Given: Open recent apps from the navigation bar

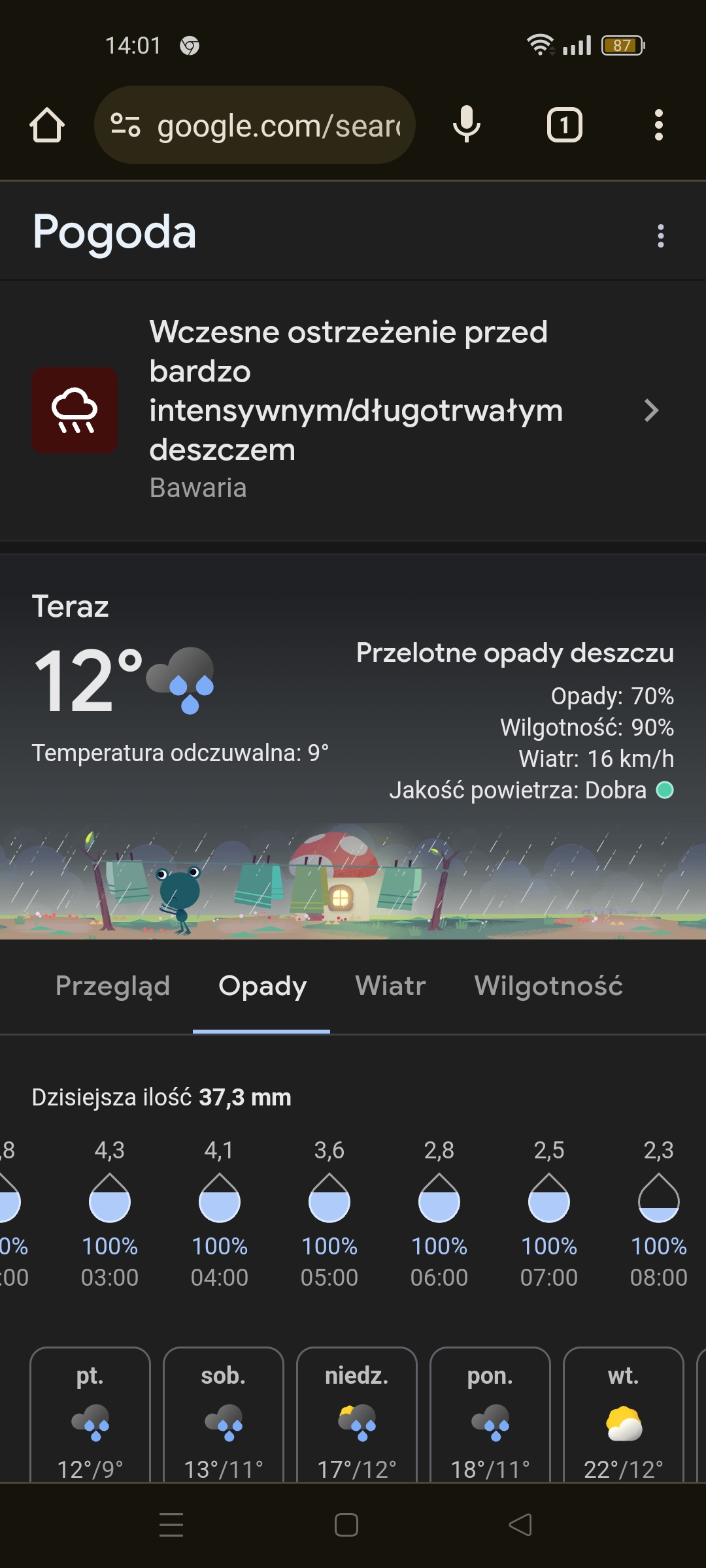Looking at the screenshot, I should 171,1525.
